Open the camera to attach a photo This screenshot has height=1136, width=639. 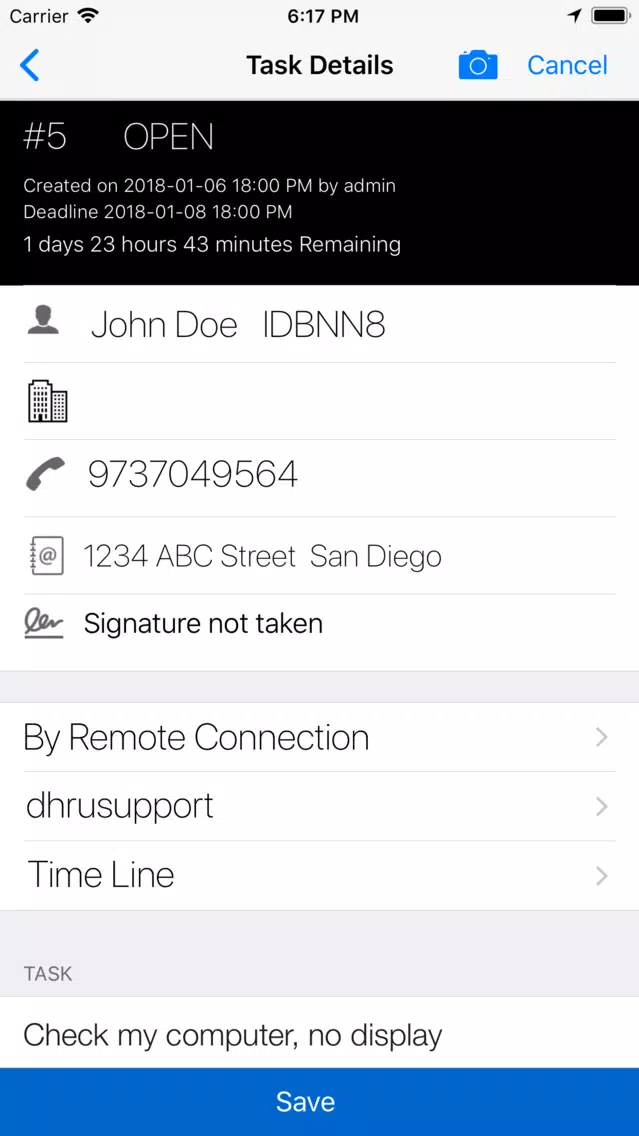pyautogui.click(x=477, y=65)
